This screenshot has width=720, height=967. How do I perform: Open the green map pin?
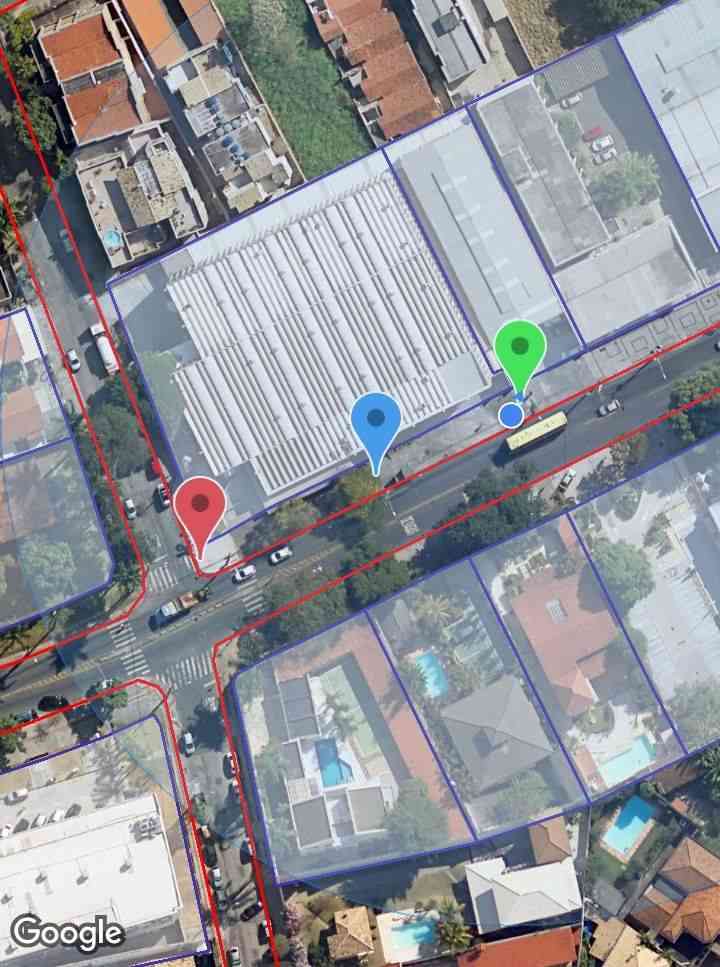pos(520,350)
